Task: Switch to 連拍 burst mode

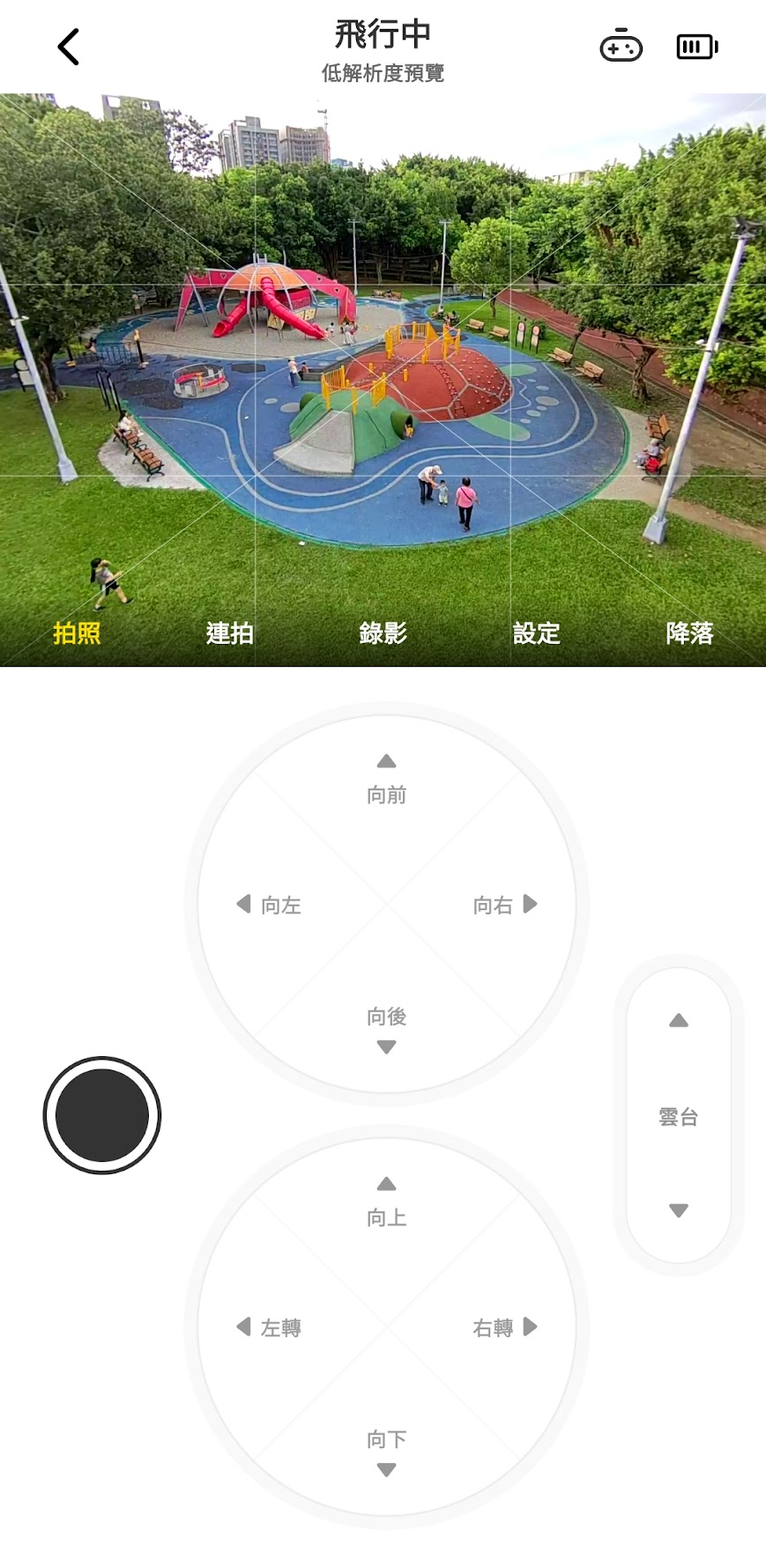Action: pyautogui.click(x=229, y=632)
